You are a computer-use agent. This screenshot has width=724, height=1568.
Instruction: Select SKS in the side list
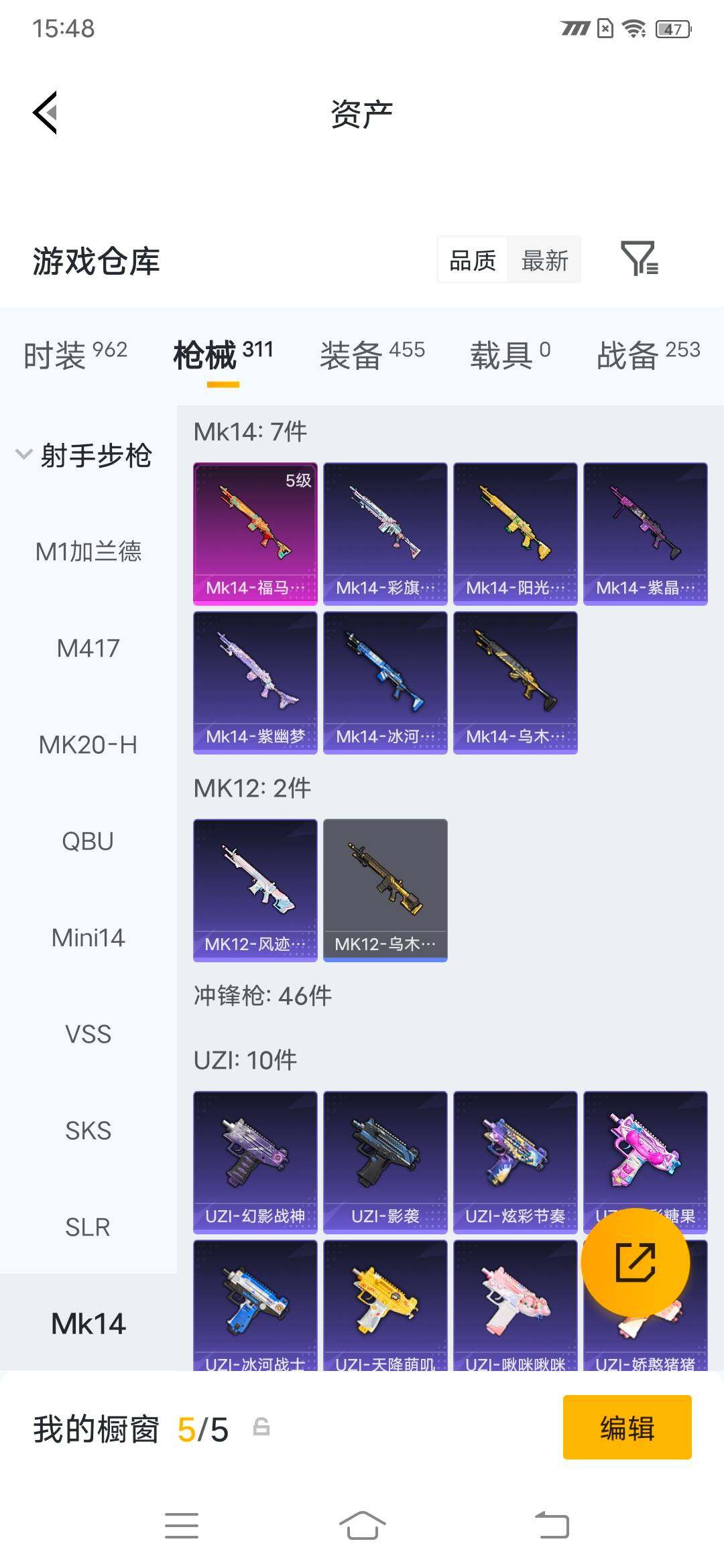88,1130
